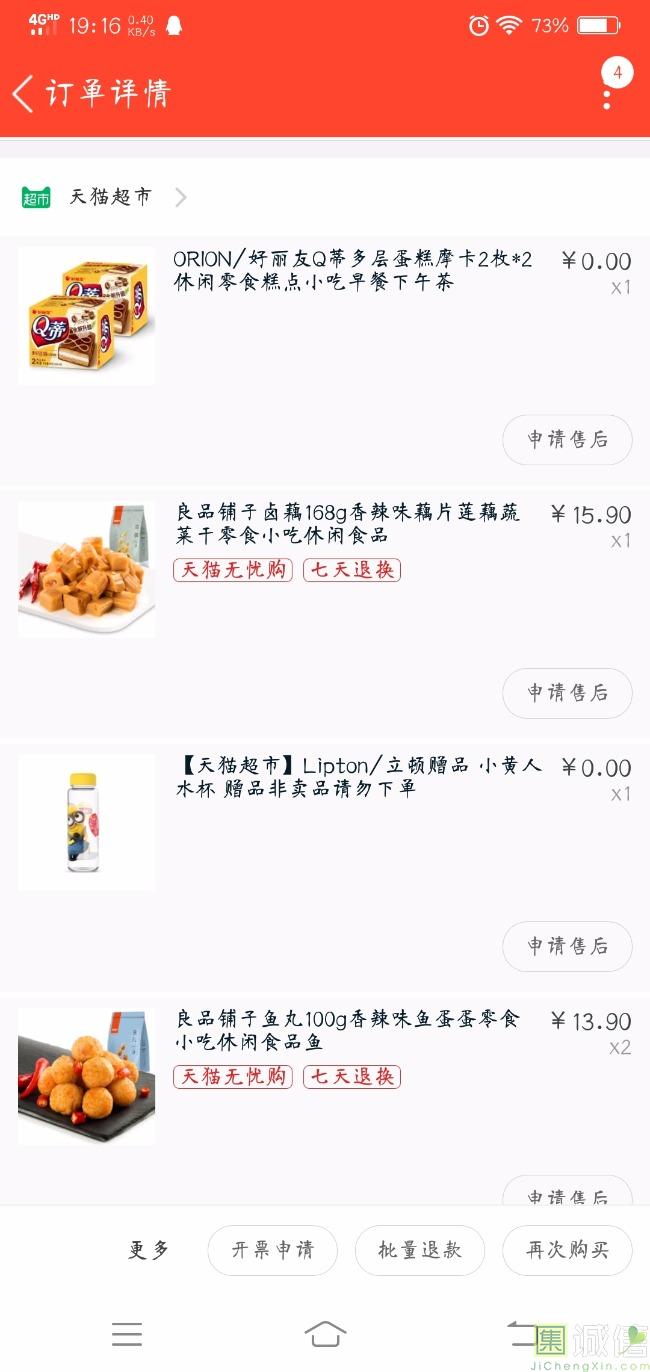Open the 天猫超市 store page
Screen dimensions: 650x1372
click(x=110, y=197)
